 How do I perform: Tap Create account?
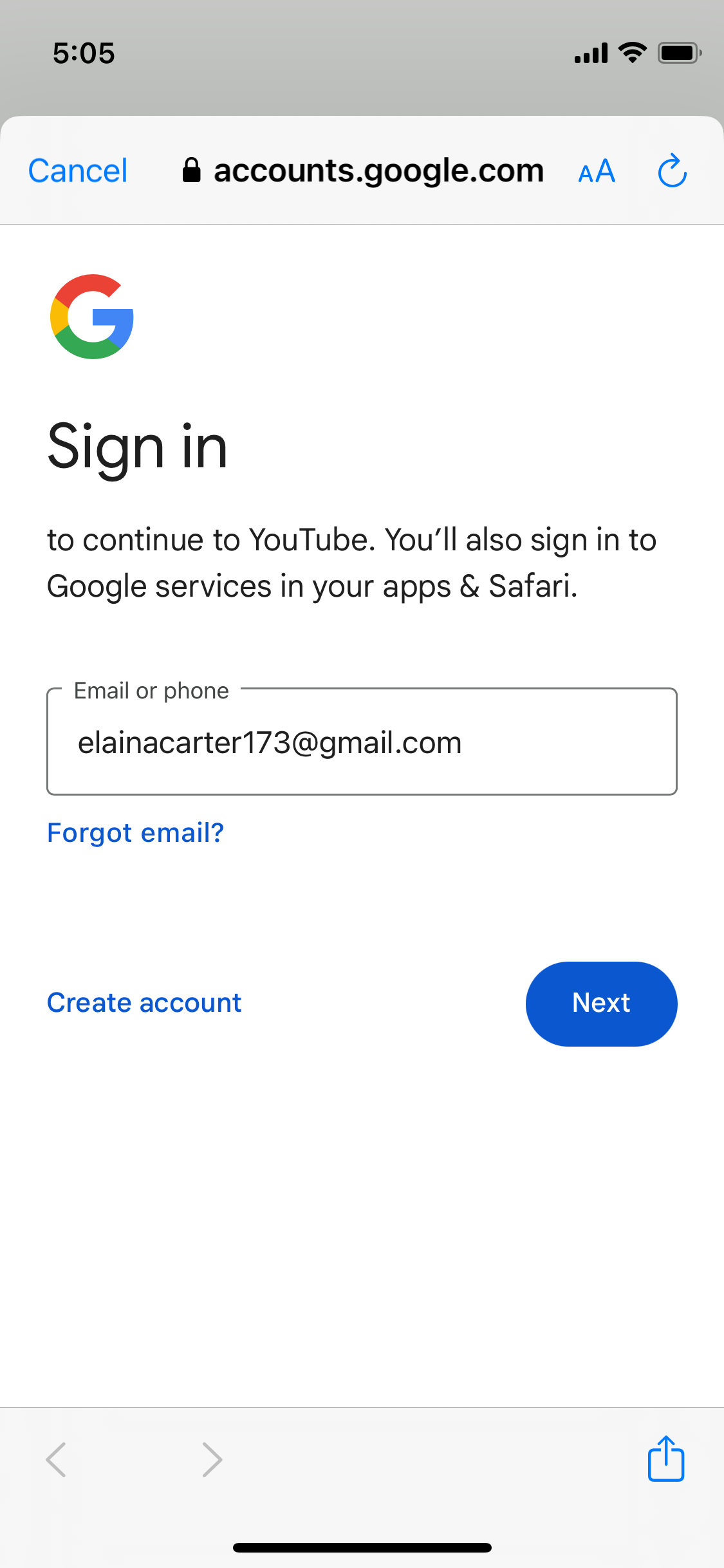144,1003
